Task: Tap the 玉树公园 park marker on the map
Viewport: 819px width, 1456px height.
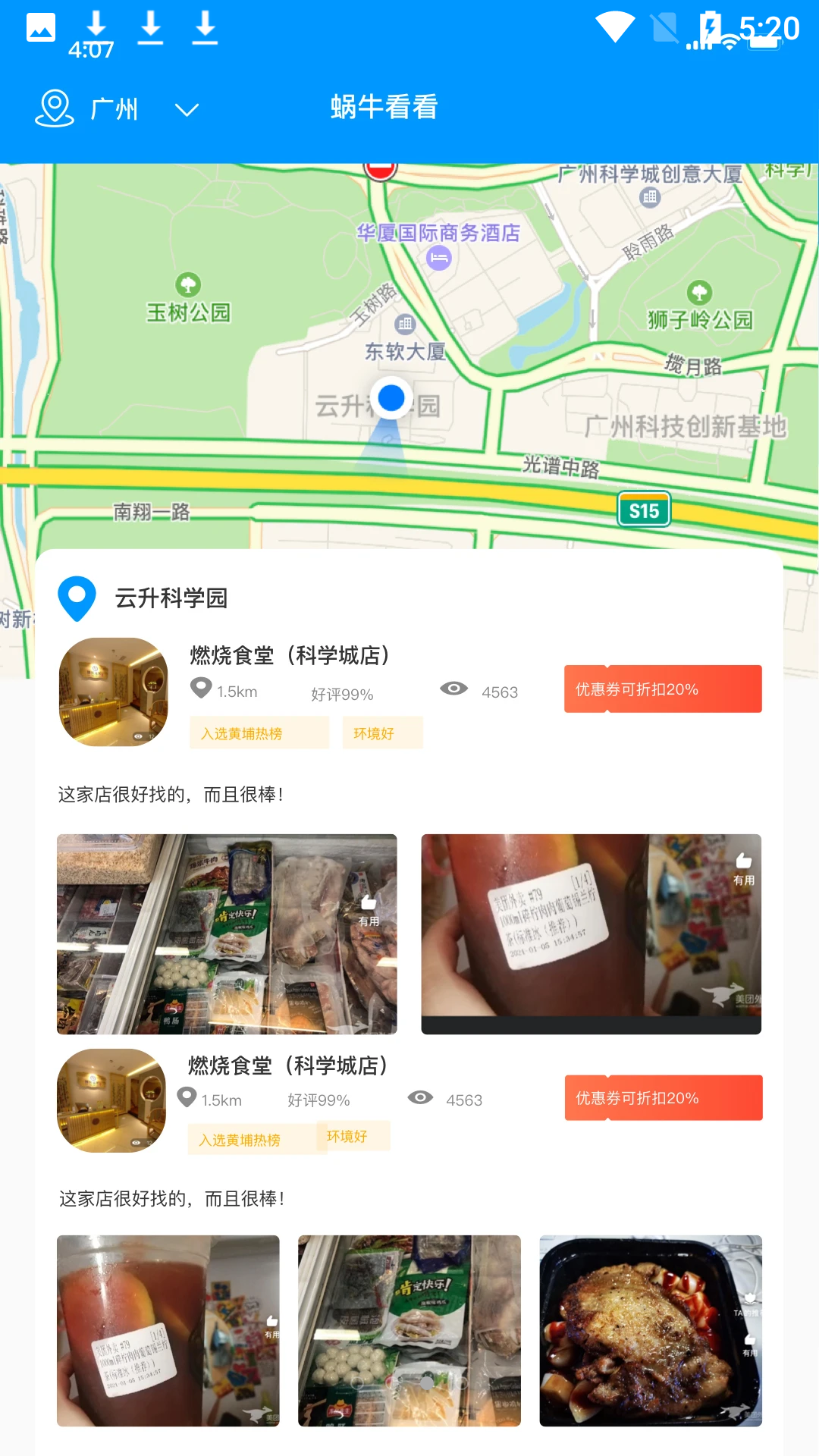Action: 188,285
